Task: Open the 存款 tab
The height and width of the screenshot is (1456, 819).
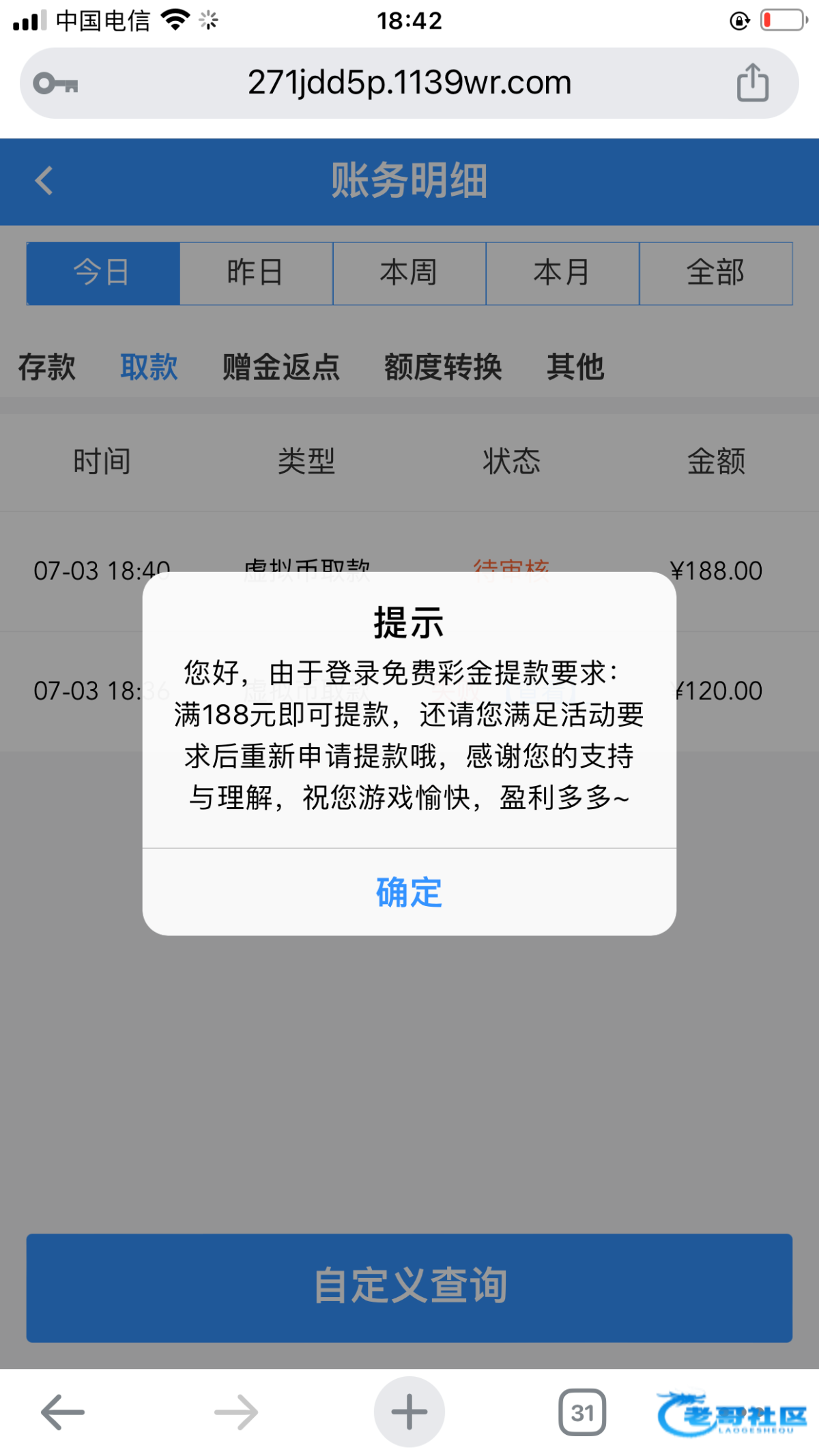Action: 46,367
